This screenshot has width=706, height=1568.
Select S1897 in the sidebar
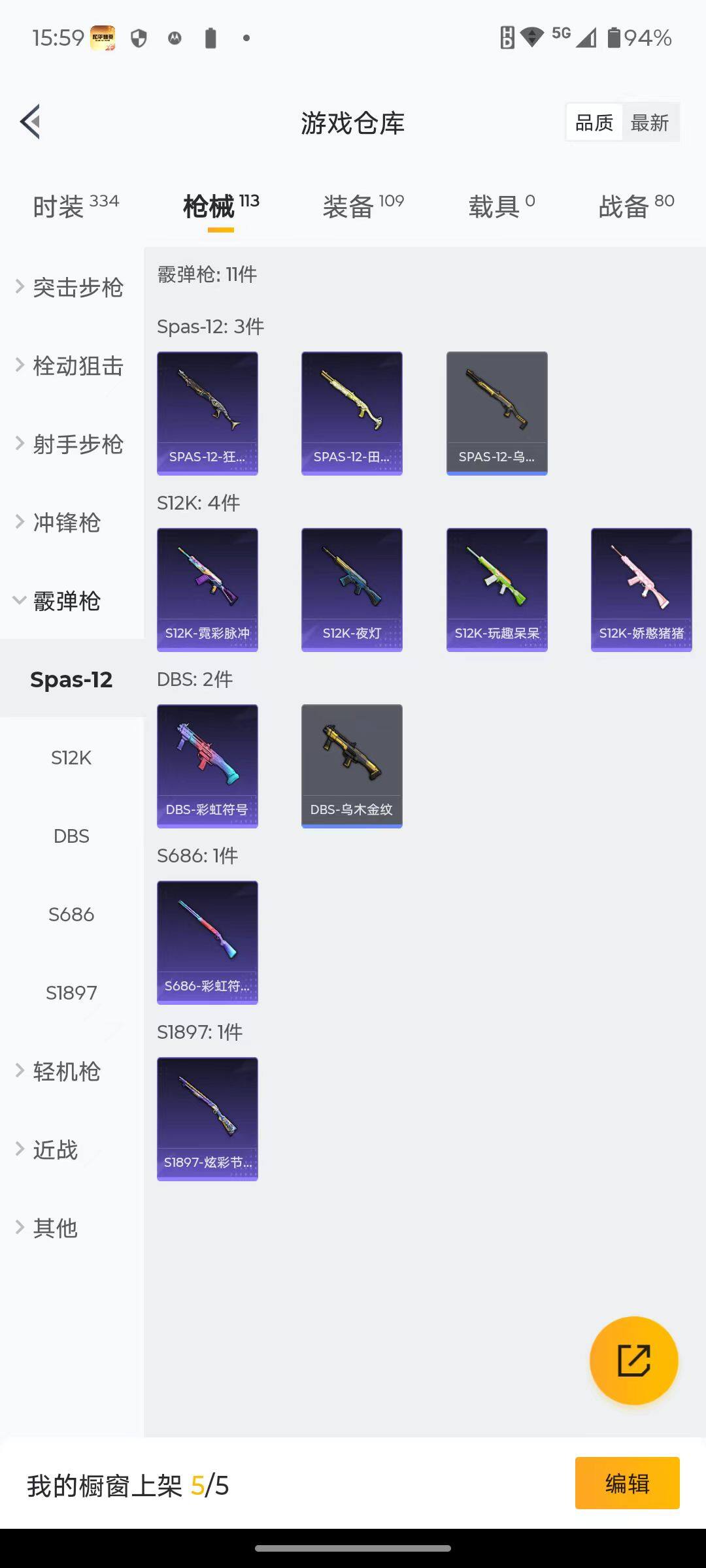71,993
